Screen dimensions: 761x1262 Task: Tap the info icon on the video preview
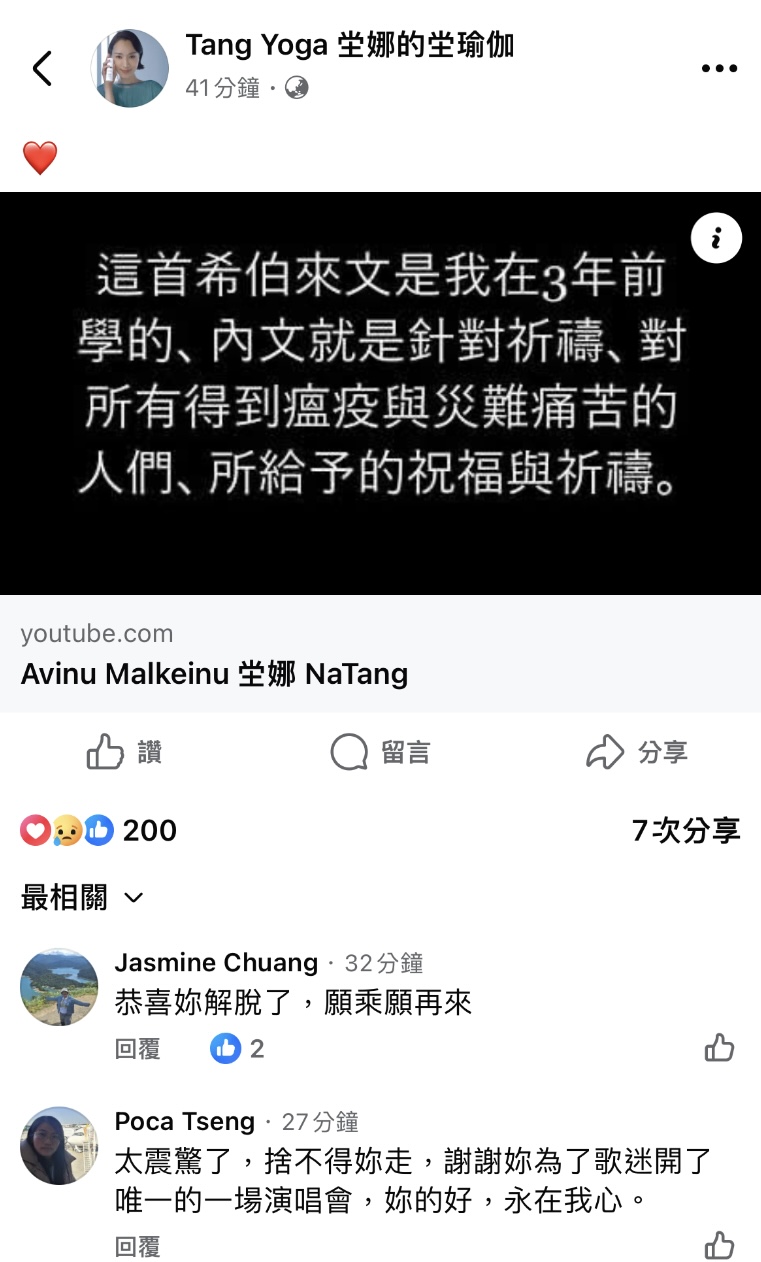coord(716,238)
